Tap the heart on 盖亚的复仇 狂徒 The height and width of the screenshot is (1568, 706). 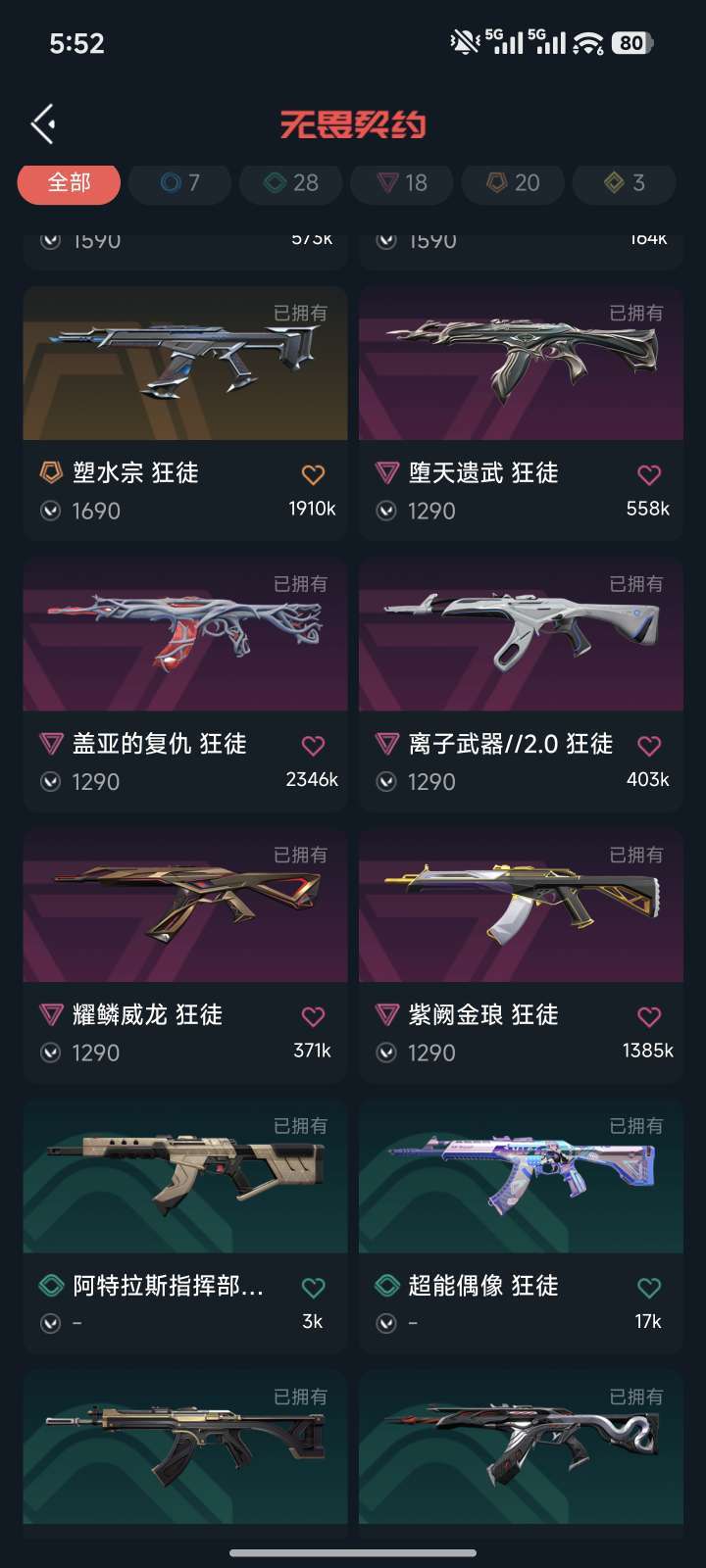click(313, 746)
